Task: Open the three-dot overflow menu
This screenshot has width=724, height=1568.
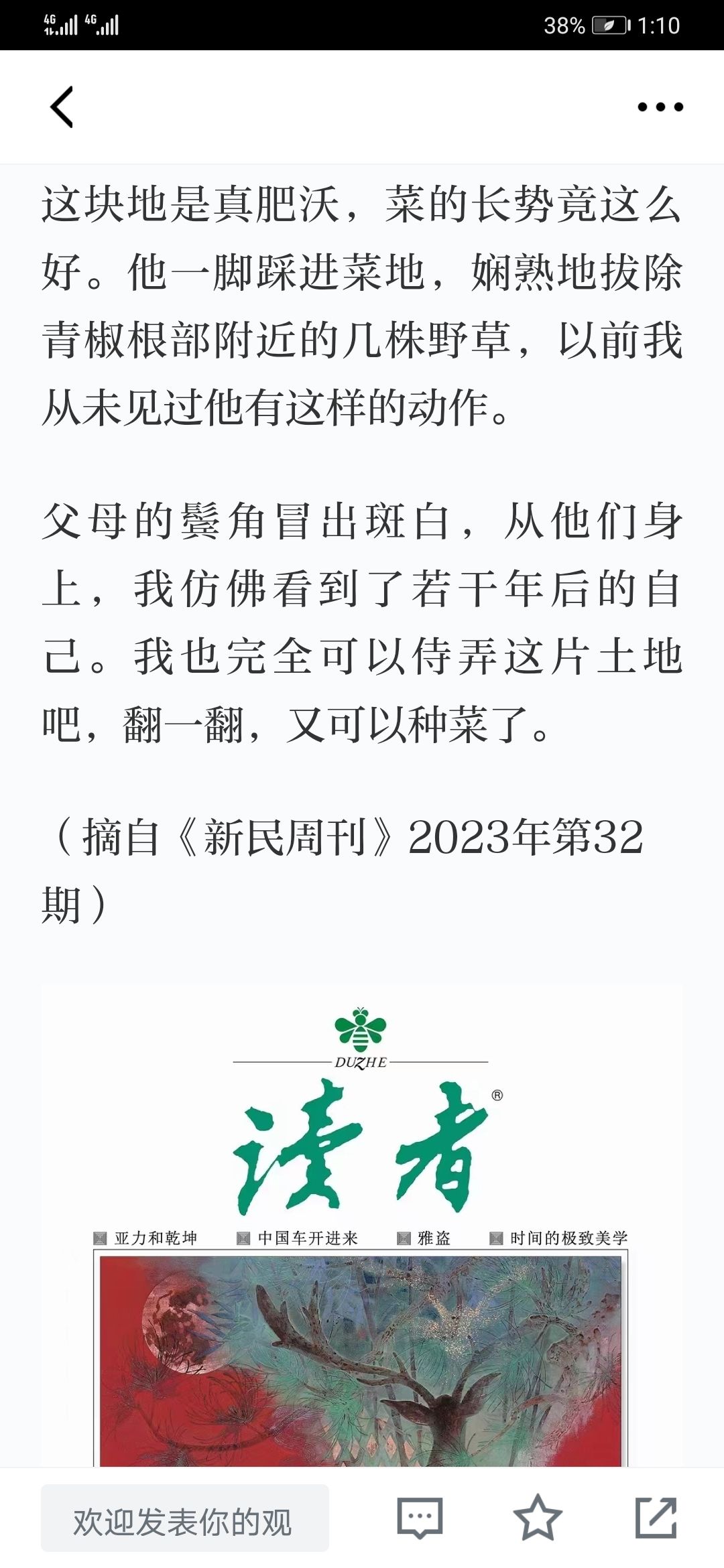Action: pos(660,107)
